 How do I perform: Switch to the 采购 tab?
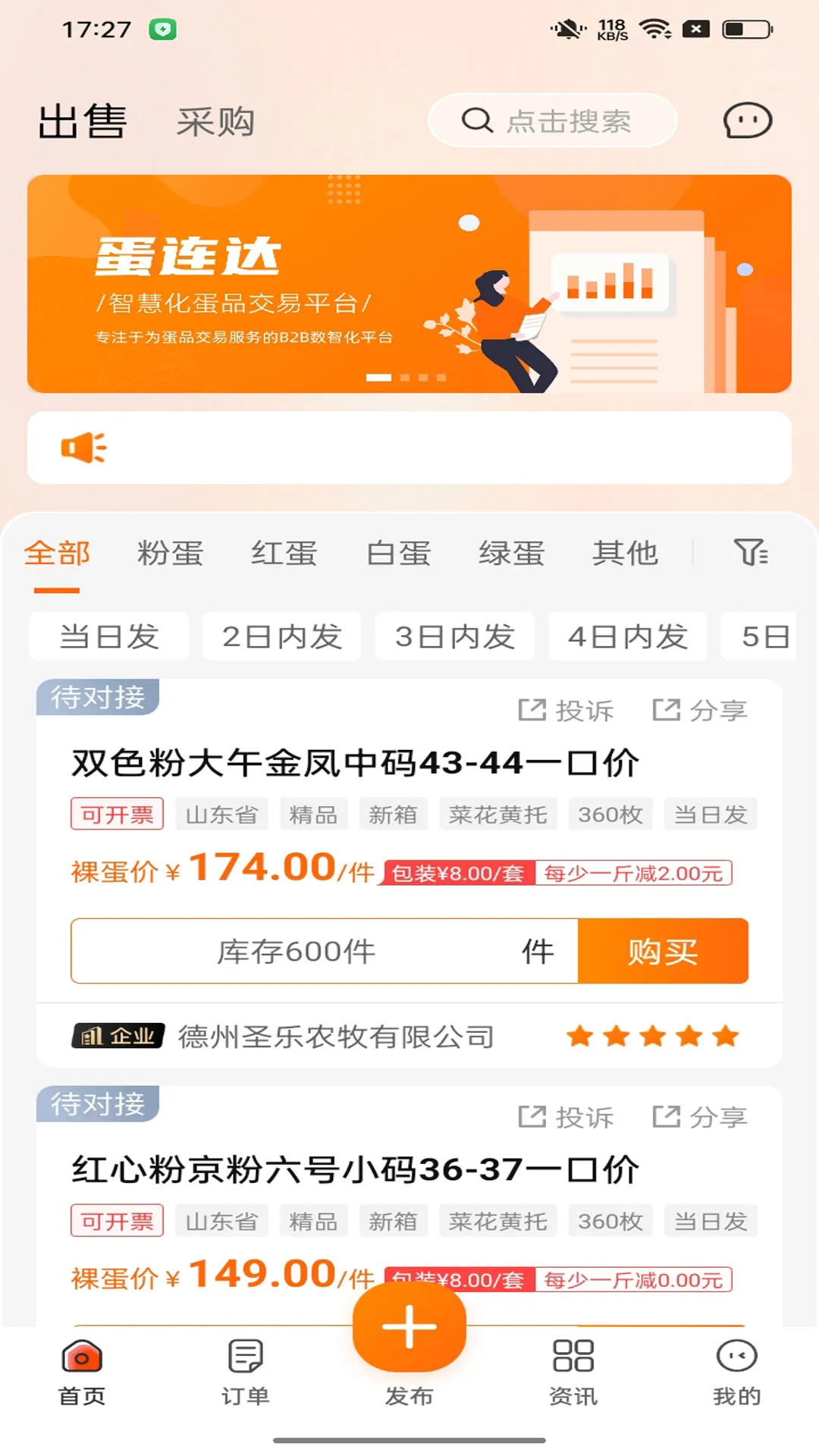215,122
